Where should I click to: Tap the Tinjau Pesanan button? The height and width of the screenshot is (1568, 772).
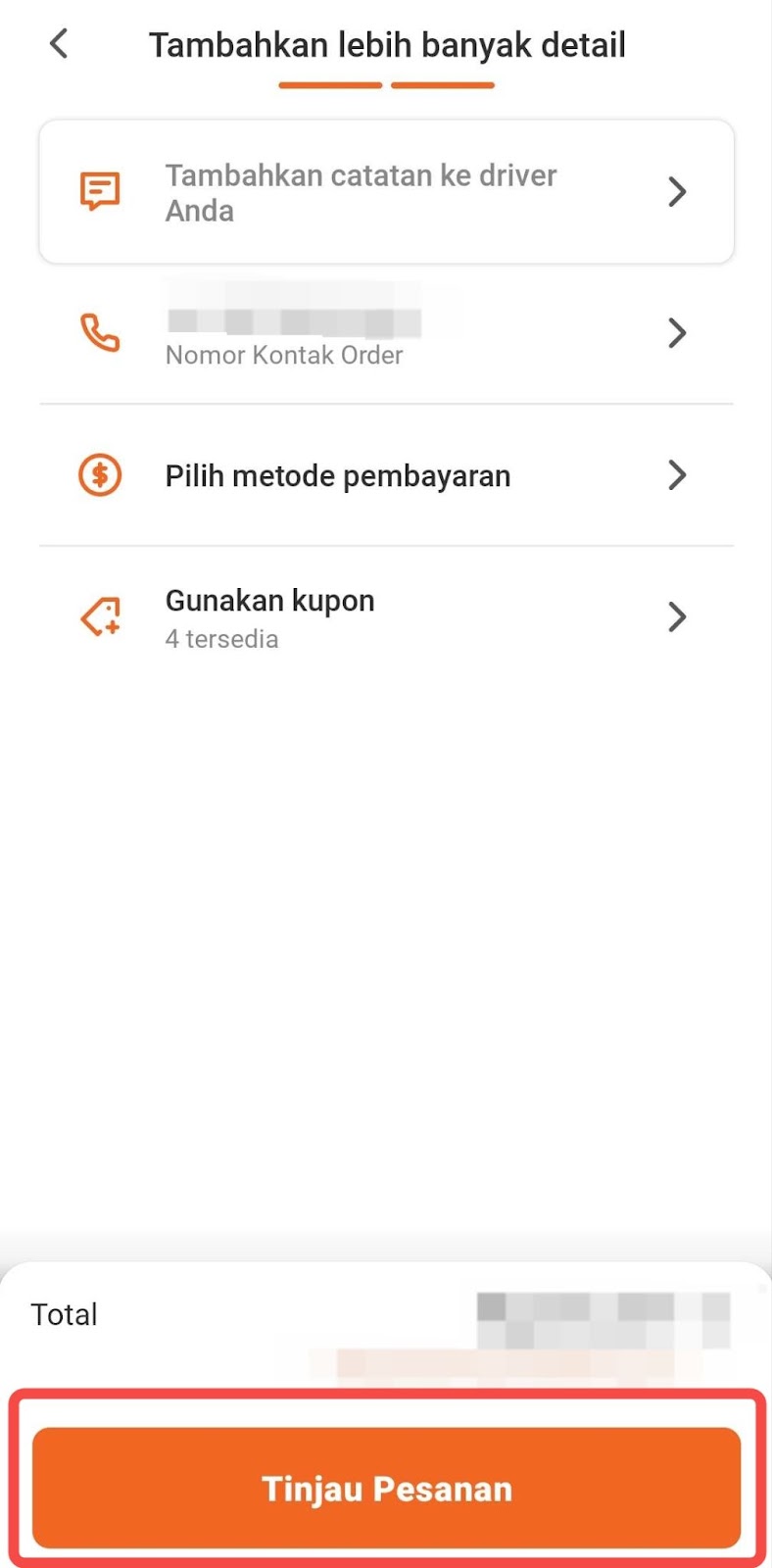386,1488
